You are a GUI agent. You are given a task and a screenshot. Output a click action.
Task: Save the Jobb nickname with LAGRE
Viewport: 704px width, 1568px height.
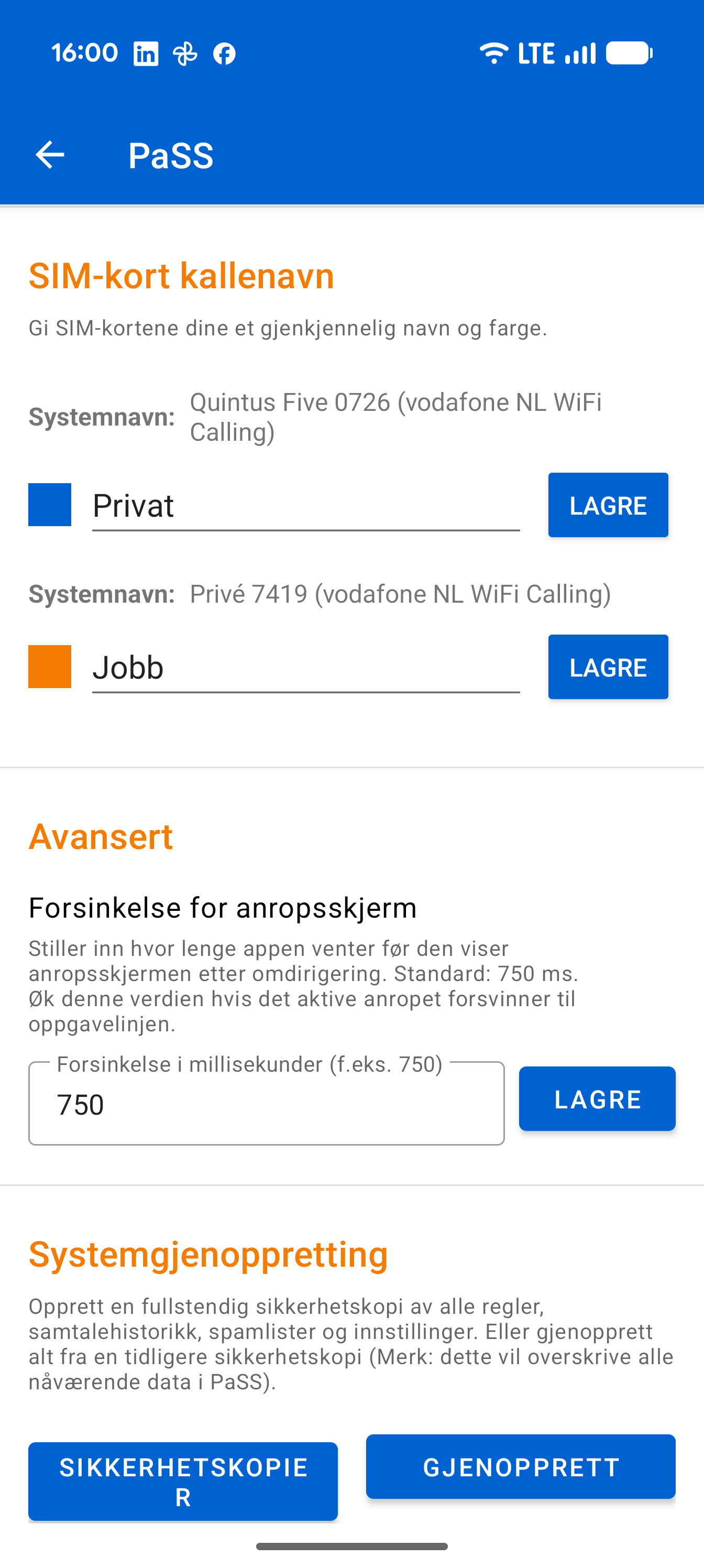608,667
